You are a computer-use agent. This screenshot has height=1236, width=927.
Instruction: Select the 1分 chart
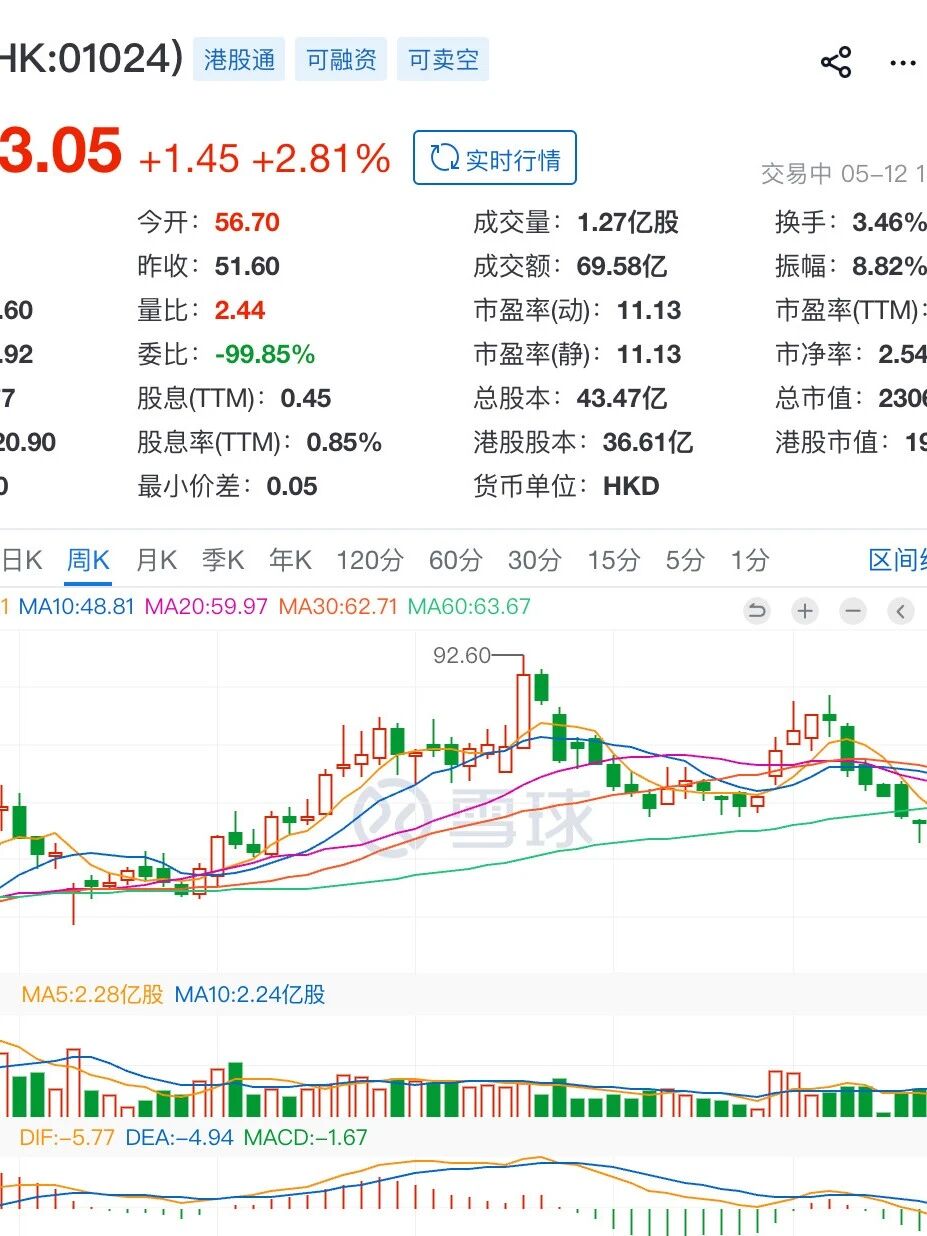click(749, 560)
